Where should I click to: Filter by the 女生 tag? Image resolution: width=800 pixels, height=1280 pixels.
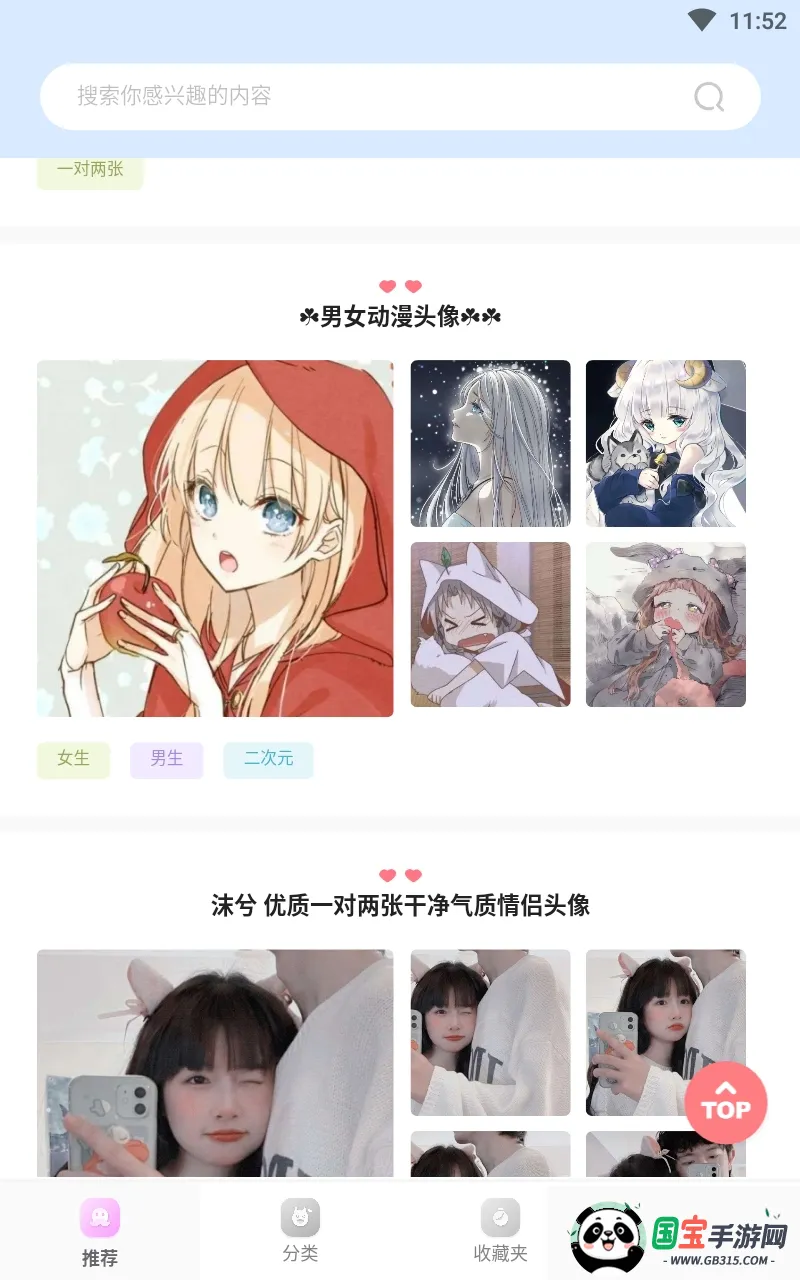(73, 759)
